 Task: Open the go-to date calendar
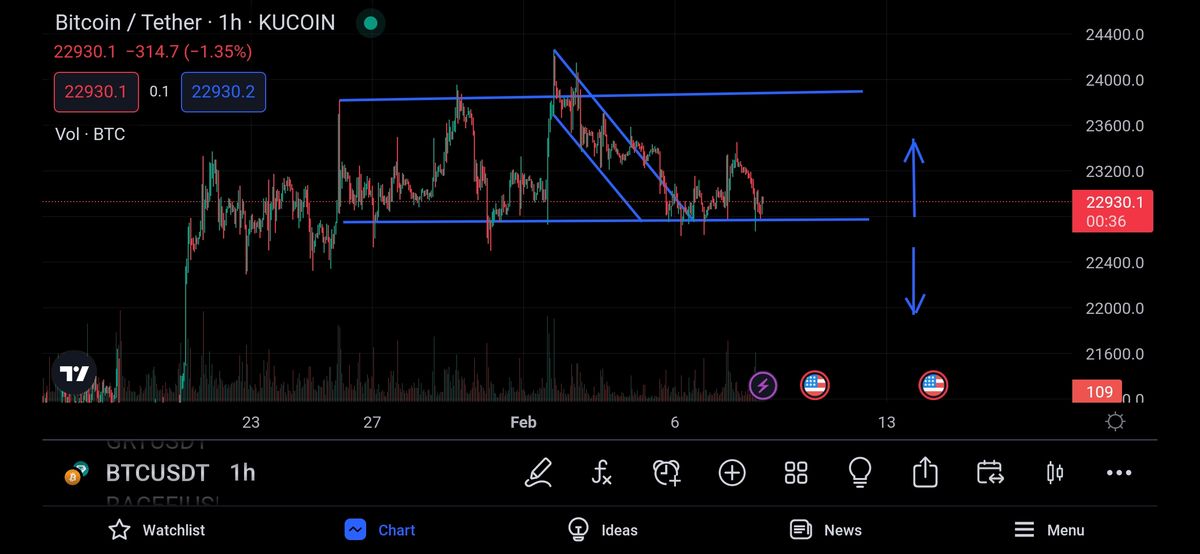(990, 472)
